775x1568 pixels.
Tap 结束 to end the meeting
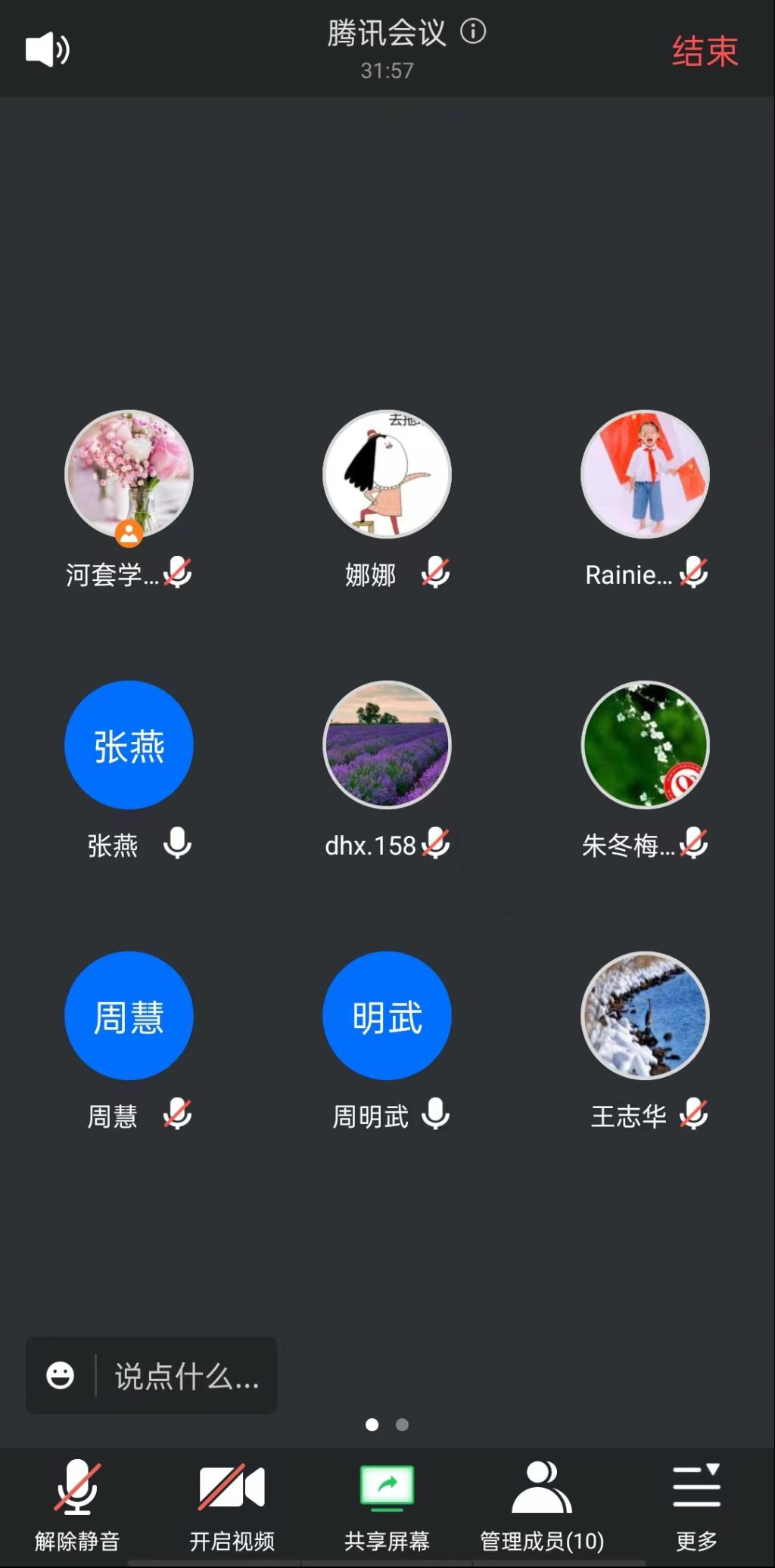tap(704, 51)
